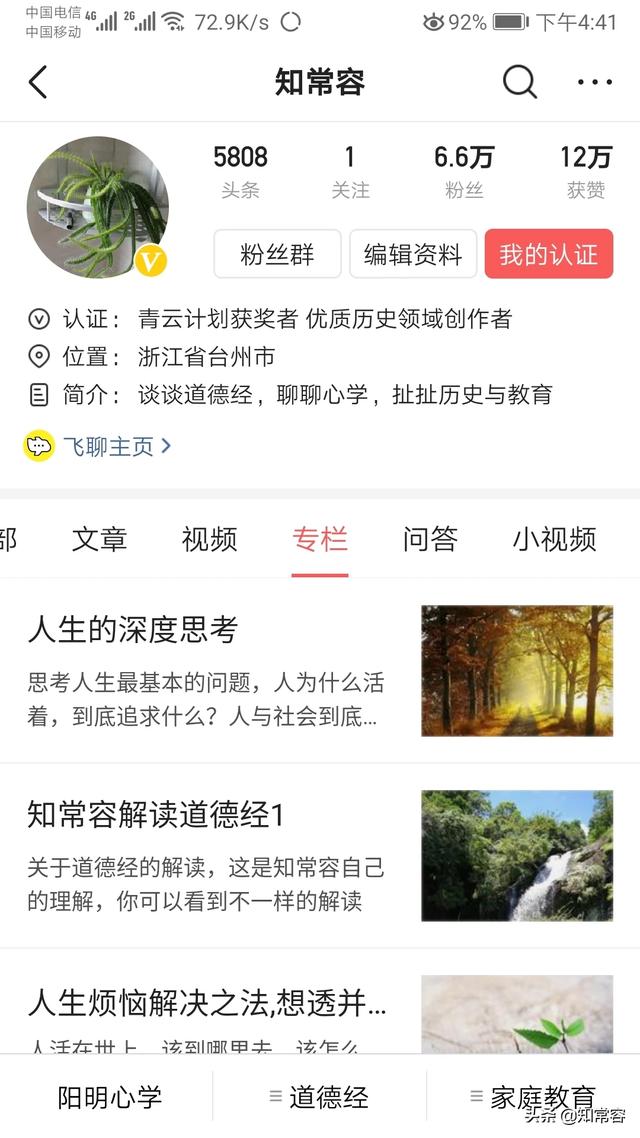Screen dimensions: 640x1138
Task: Open search with the magnifier icon
Action: (520, 81)
